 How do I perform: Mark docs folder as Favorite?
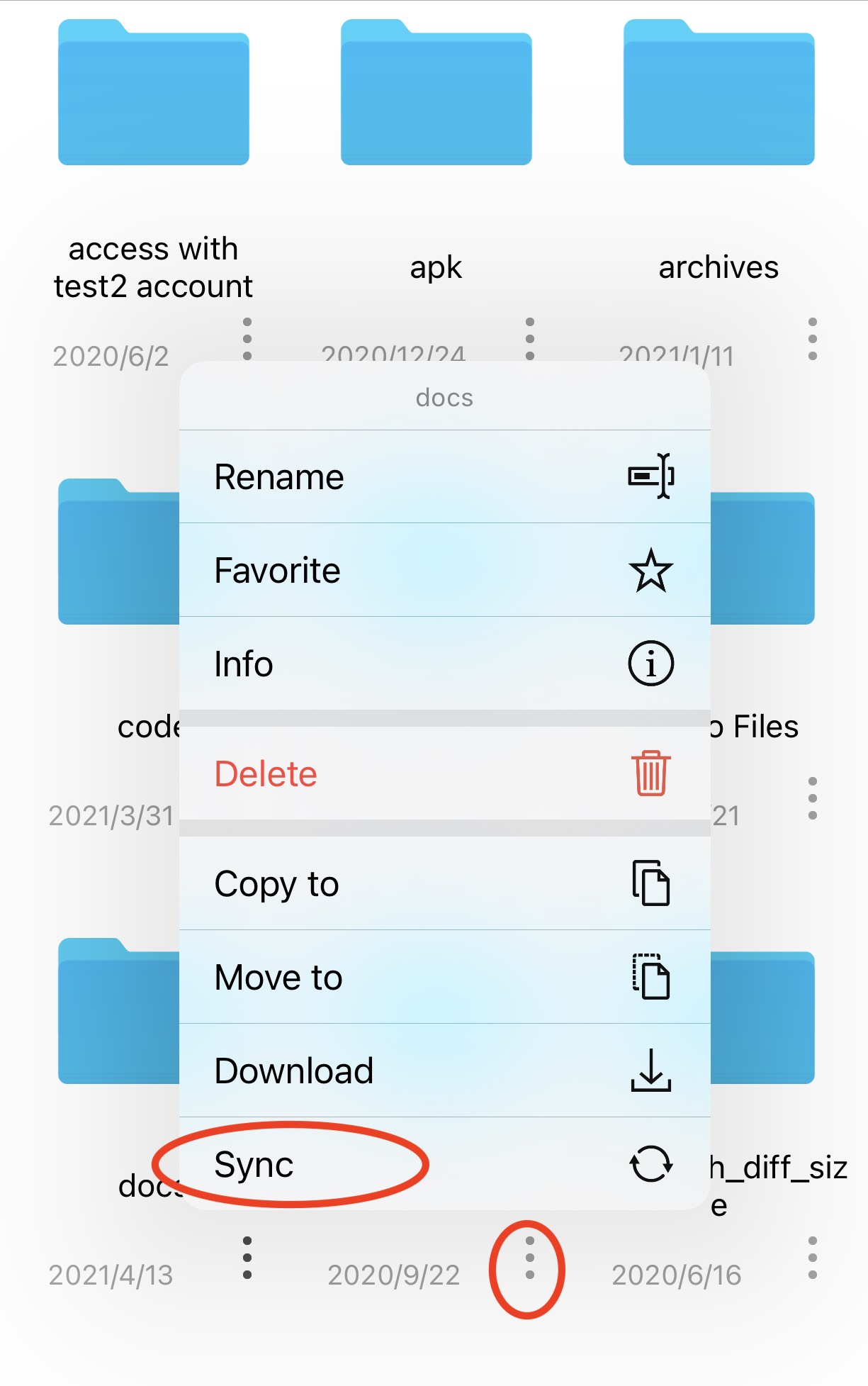[444, 570]
